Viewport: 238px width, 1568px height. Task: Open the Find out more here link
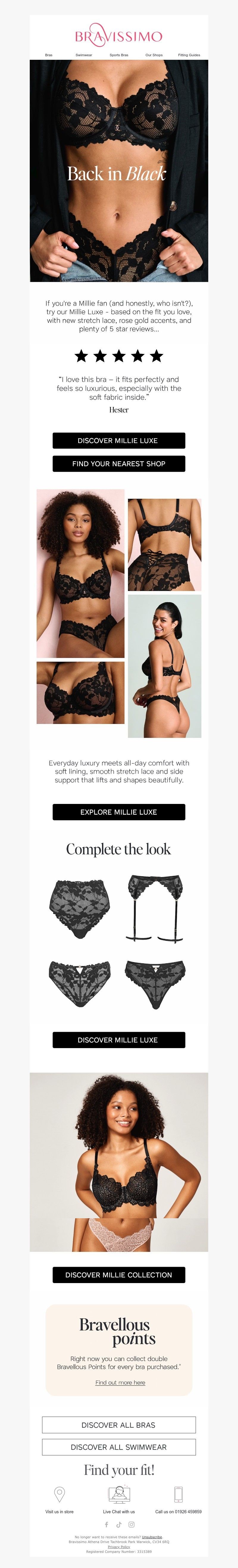click(x=120, y=1382)
